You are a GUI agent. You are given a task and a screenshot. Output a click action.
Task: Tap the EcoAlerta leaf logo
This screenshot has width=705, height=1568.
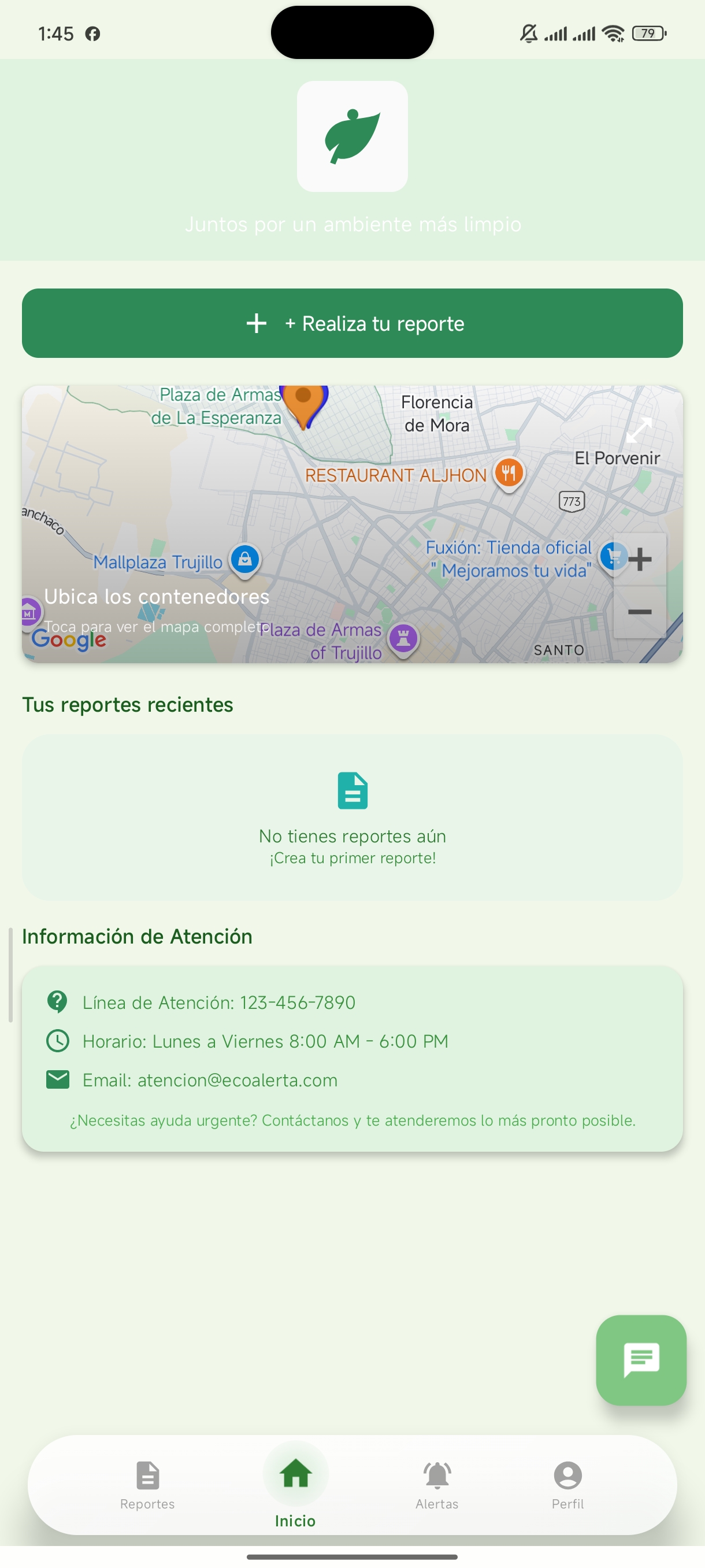(352, 136)
